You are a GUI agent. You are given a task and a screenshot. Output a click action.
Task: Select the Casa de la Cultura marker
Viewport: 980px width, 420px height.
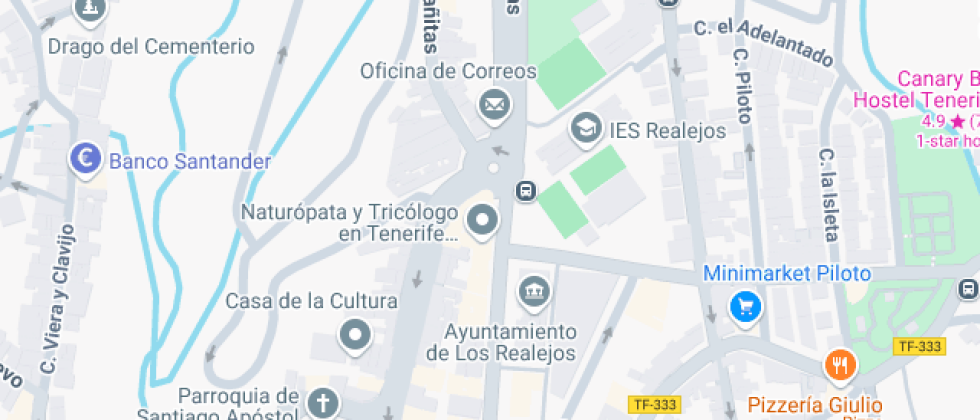355,336
